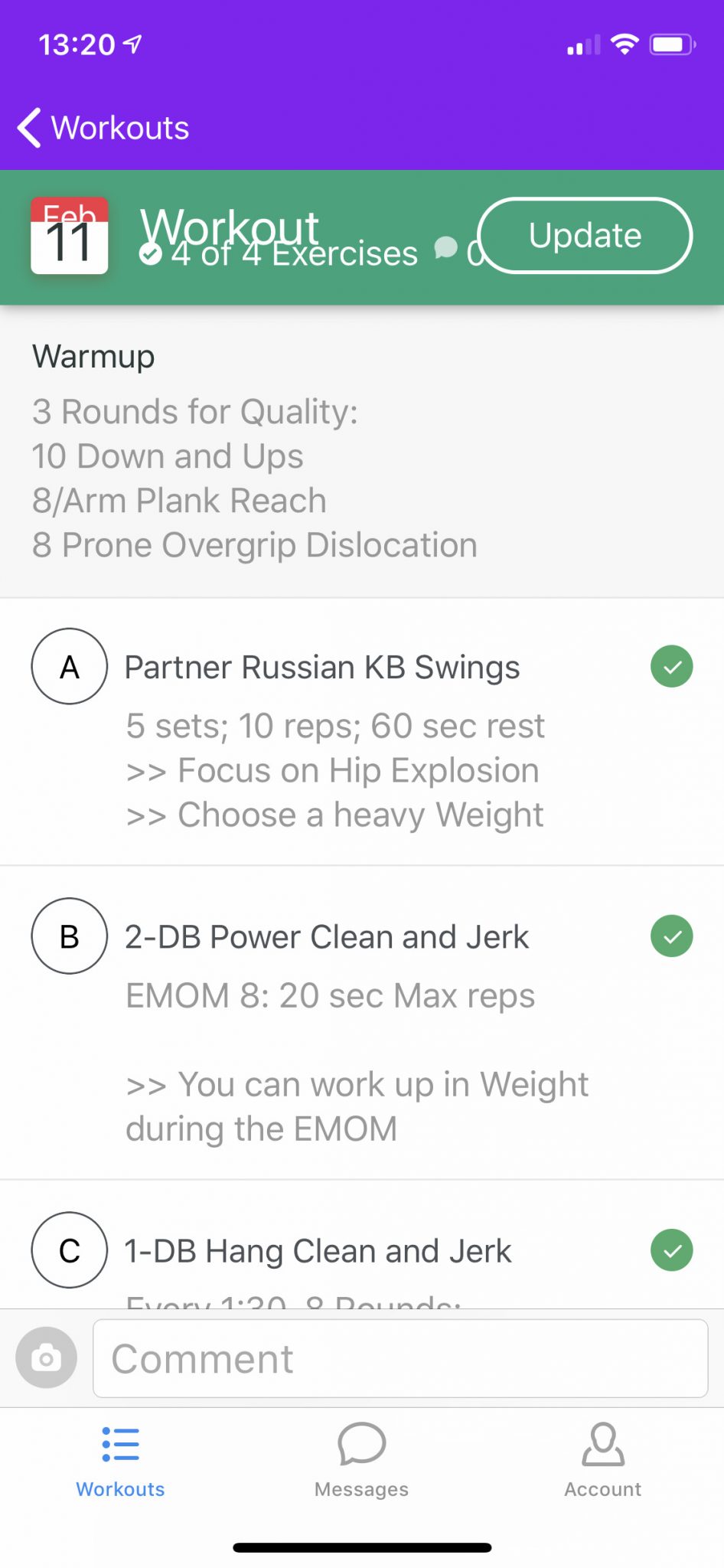Select the Workouts tab
Screen dimensions: 724x1568
[120, 1460]
